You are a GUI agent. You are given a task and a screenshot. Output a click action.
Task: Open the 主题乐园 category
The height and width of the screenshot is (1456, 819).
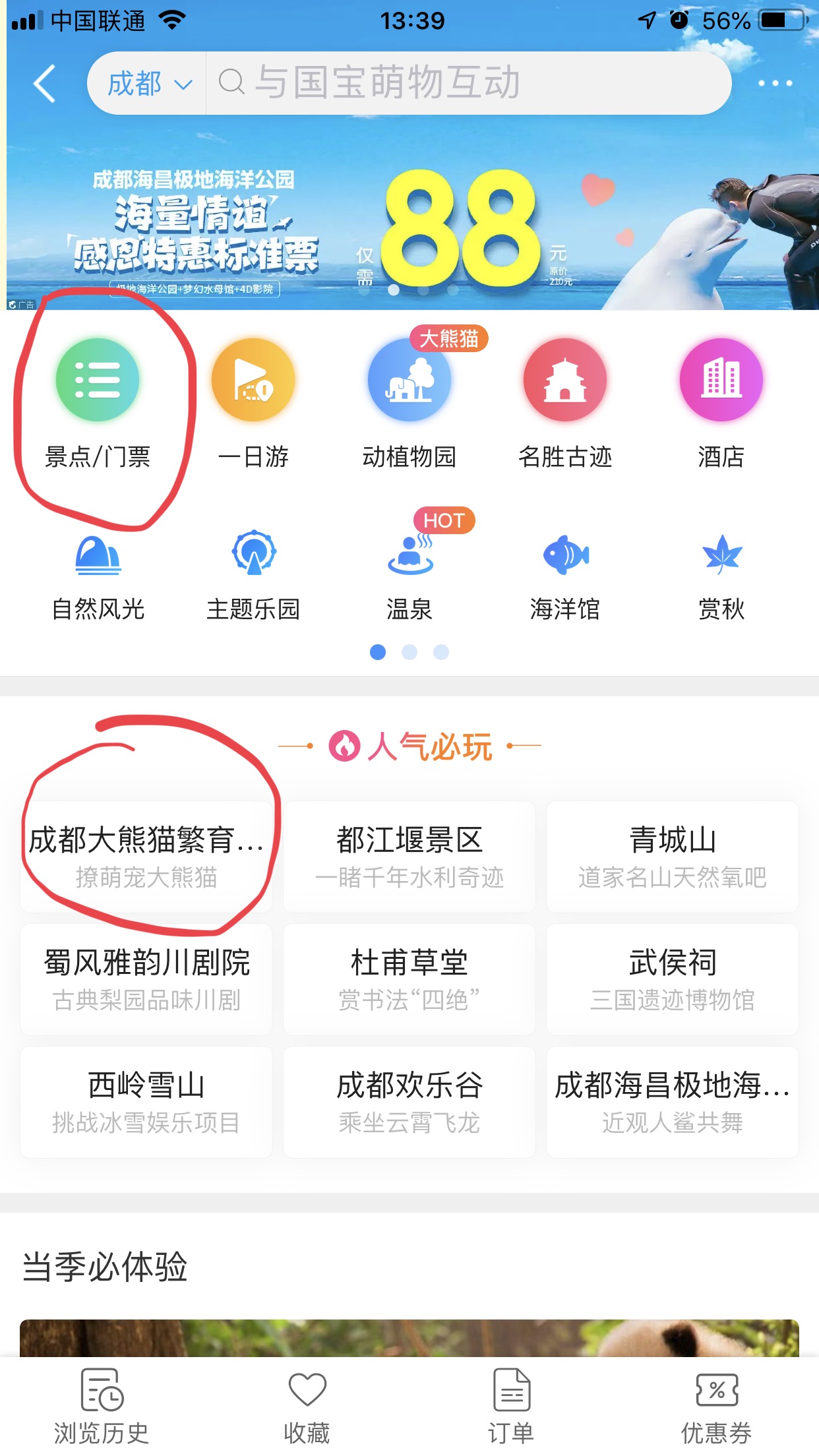tap(253, 575)
